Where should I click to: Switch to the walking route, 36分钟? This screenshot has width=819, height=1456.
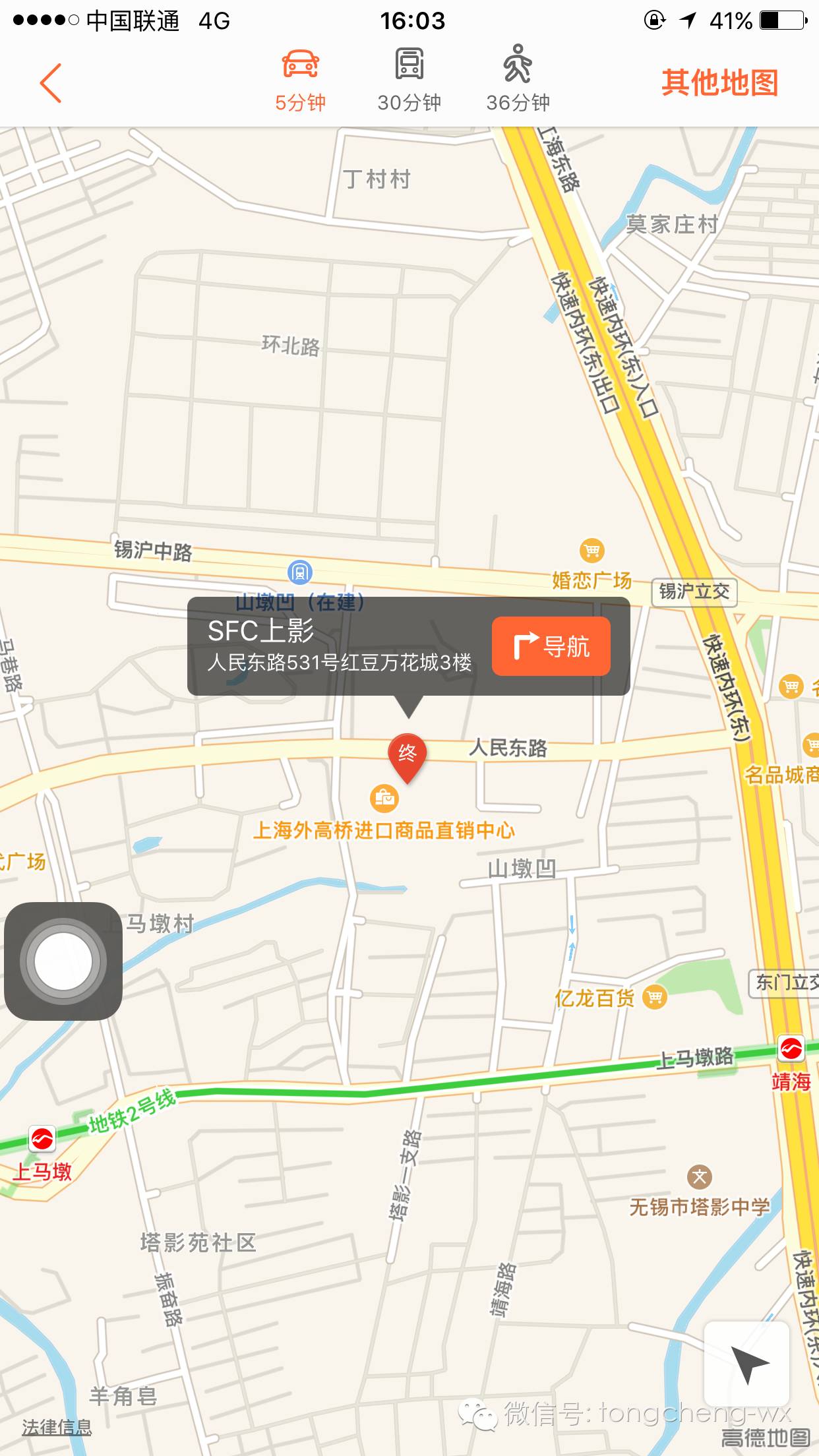518,80
